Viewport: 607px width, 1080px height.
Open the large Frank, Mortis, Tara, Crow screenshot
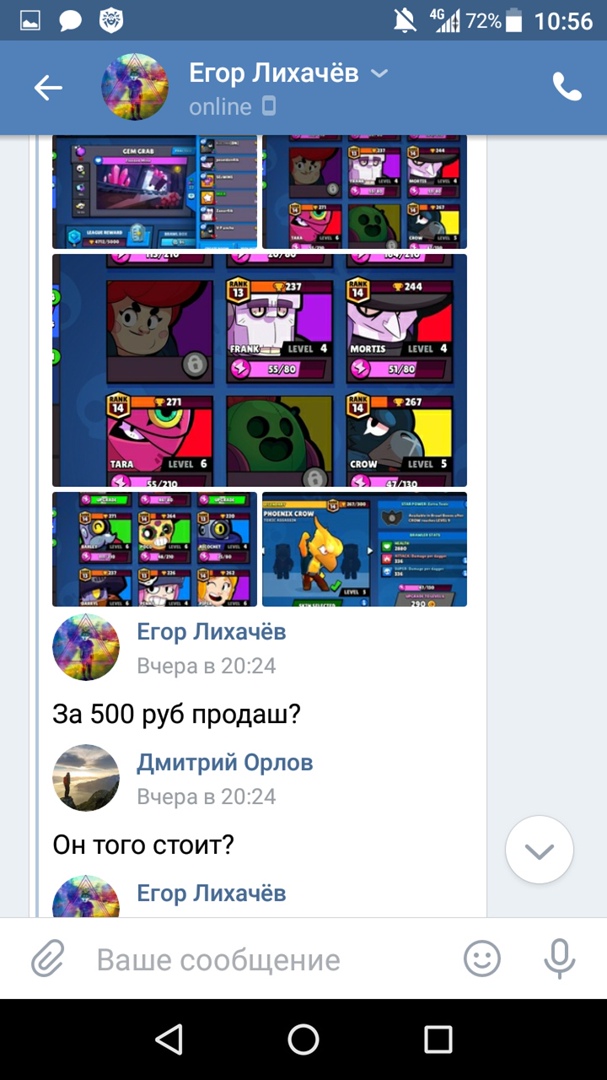259,370
